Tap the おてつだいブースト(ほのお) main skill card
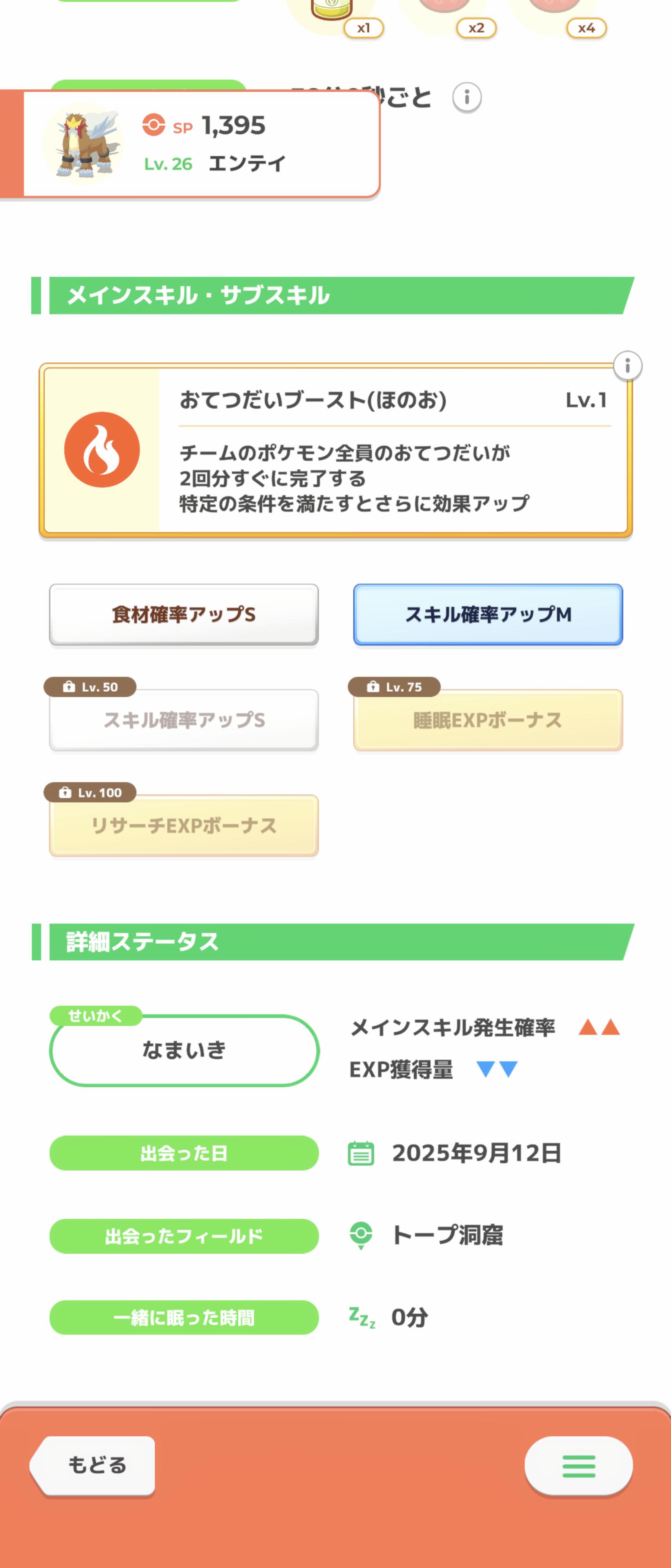 coord(336,450)
